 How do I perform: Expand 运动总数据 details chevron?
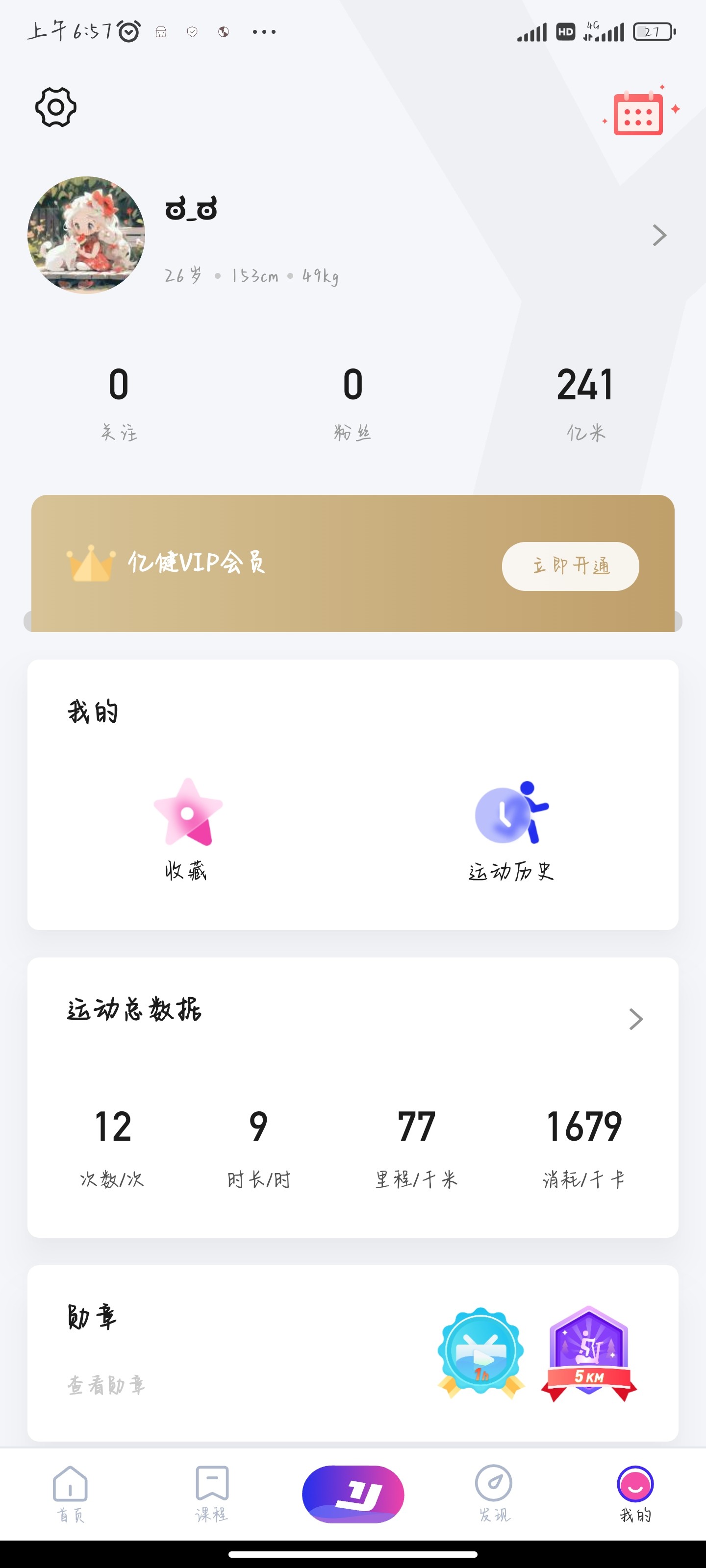[635, 1019]
